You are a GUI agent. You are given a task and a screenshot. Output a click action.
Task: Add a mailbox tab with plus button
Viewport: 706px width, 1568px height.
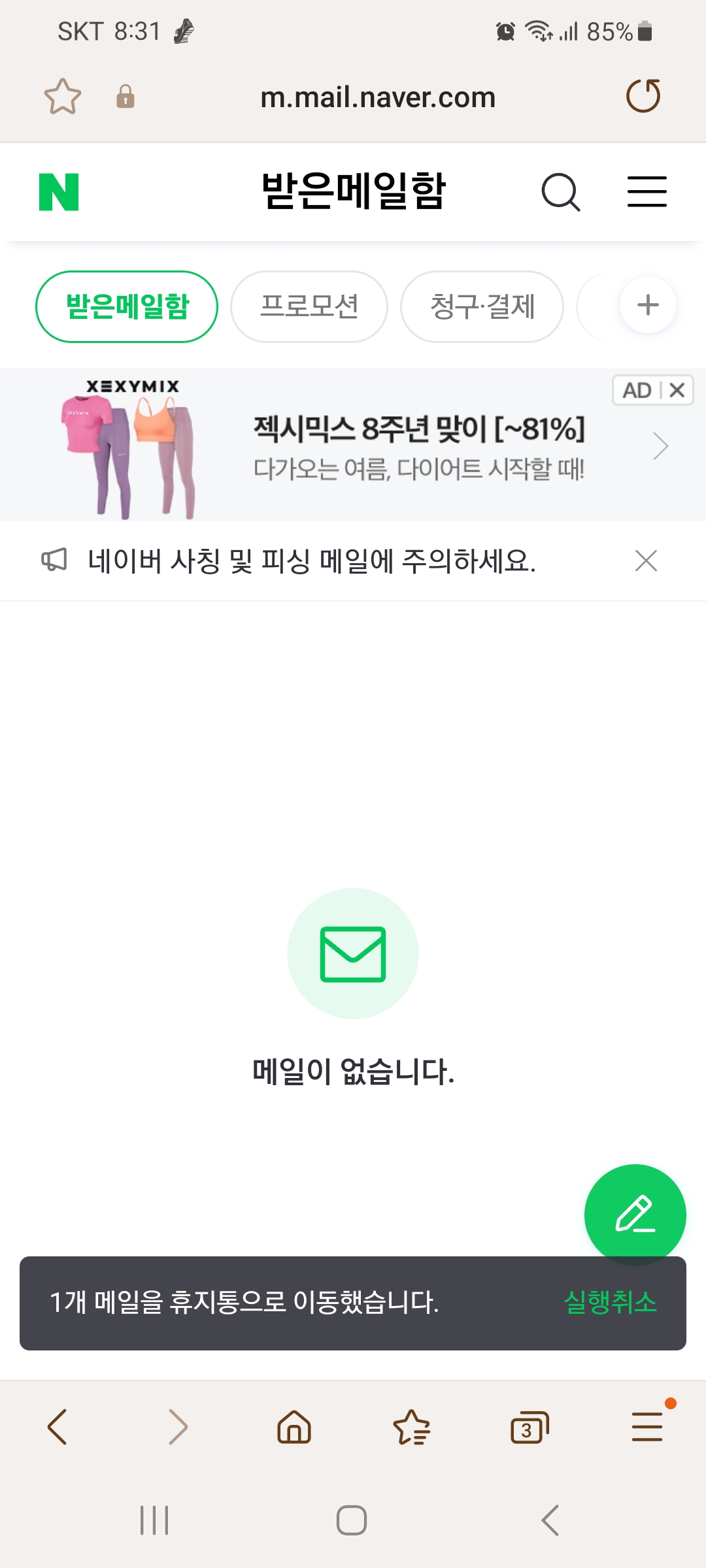click(x=648, y=305)
